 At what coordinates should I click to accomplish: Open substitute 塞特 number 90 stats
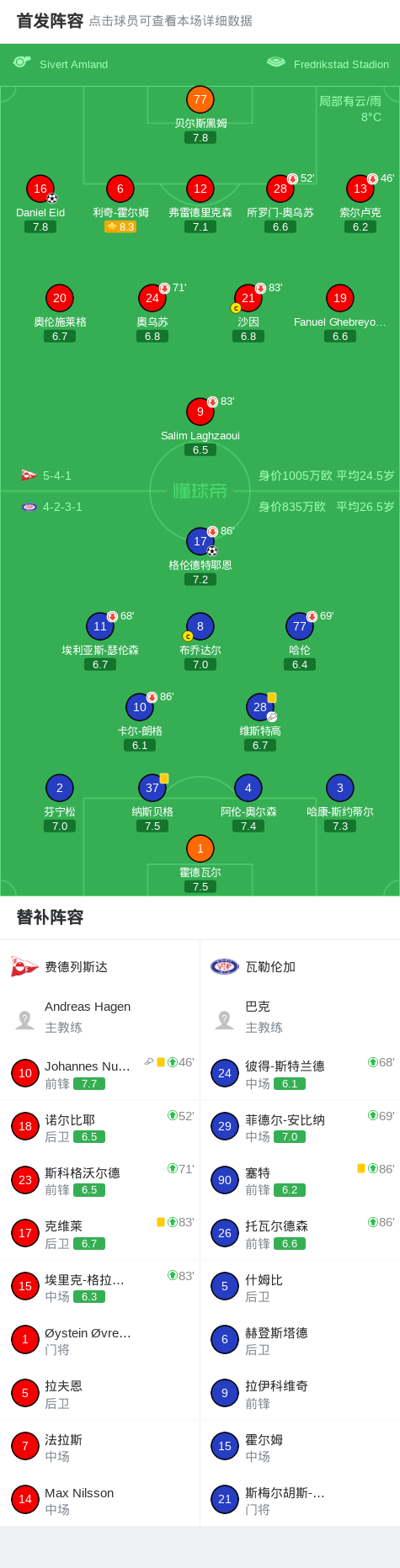[x=300, y=1180]
